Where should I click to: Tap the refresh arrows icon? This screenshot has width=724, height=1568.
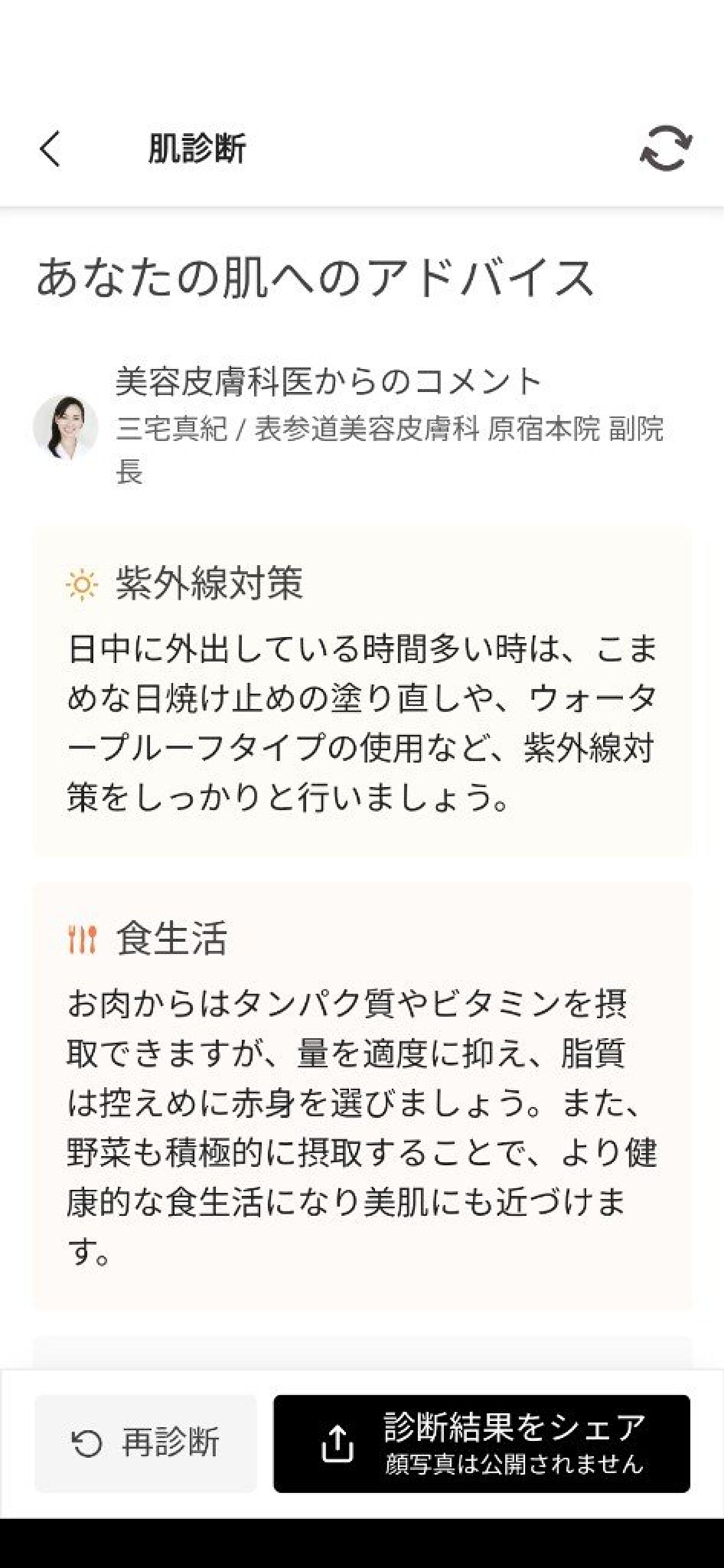(x=665, y=148)
